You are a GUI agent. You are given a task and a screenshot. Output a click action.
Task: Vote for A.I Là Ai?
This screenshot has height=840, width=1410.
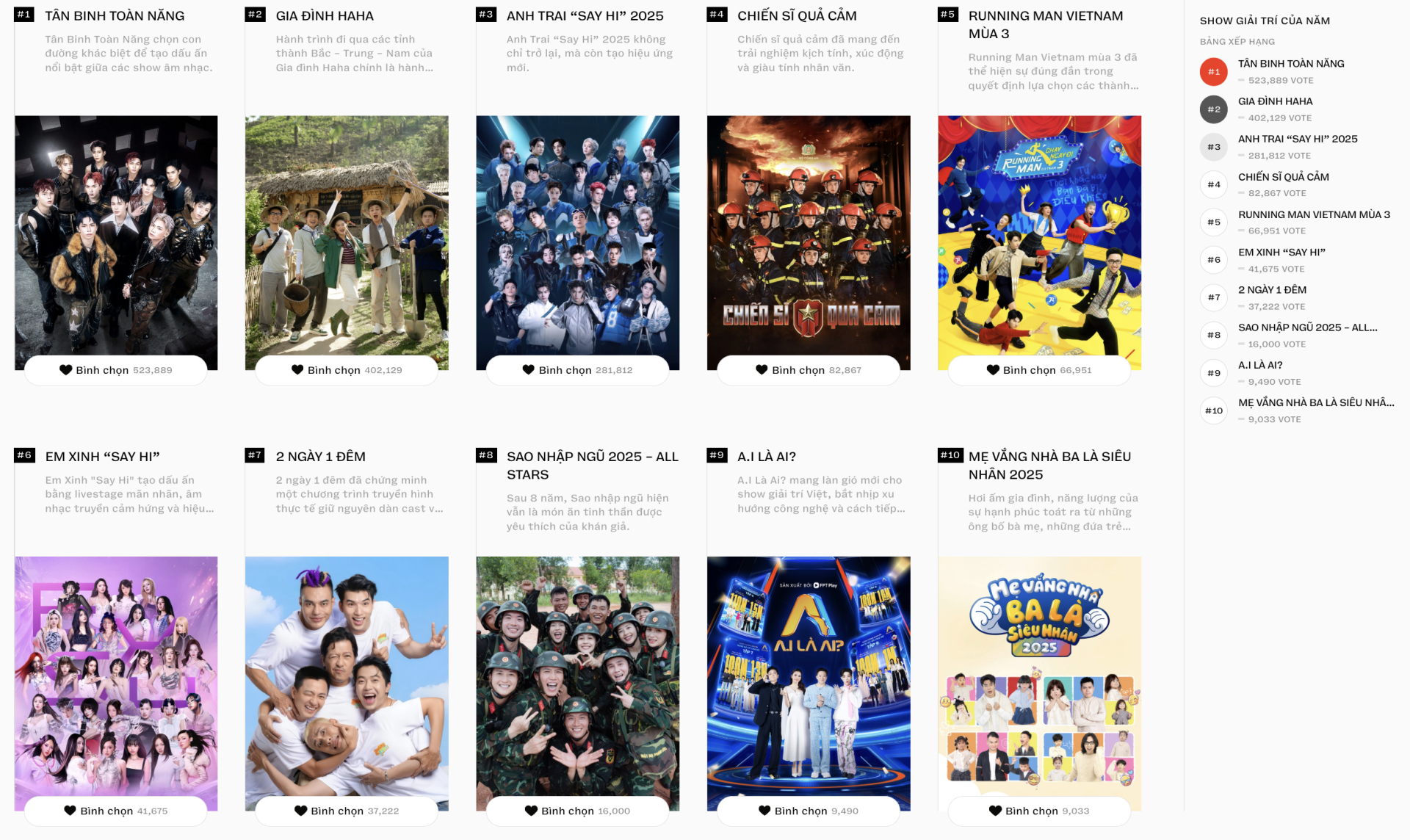coord(808,811)
